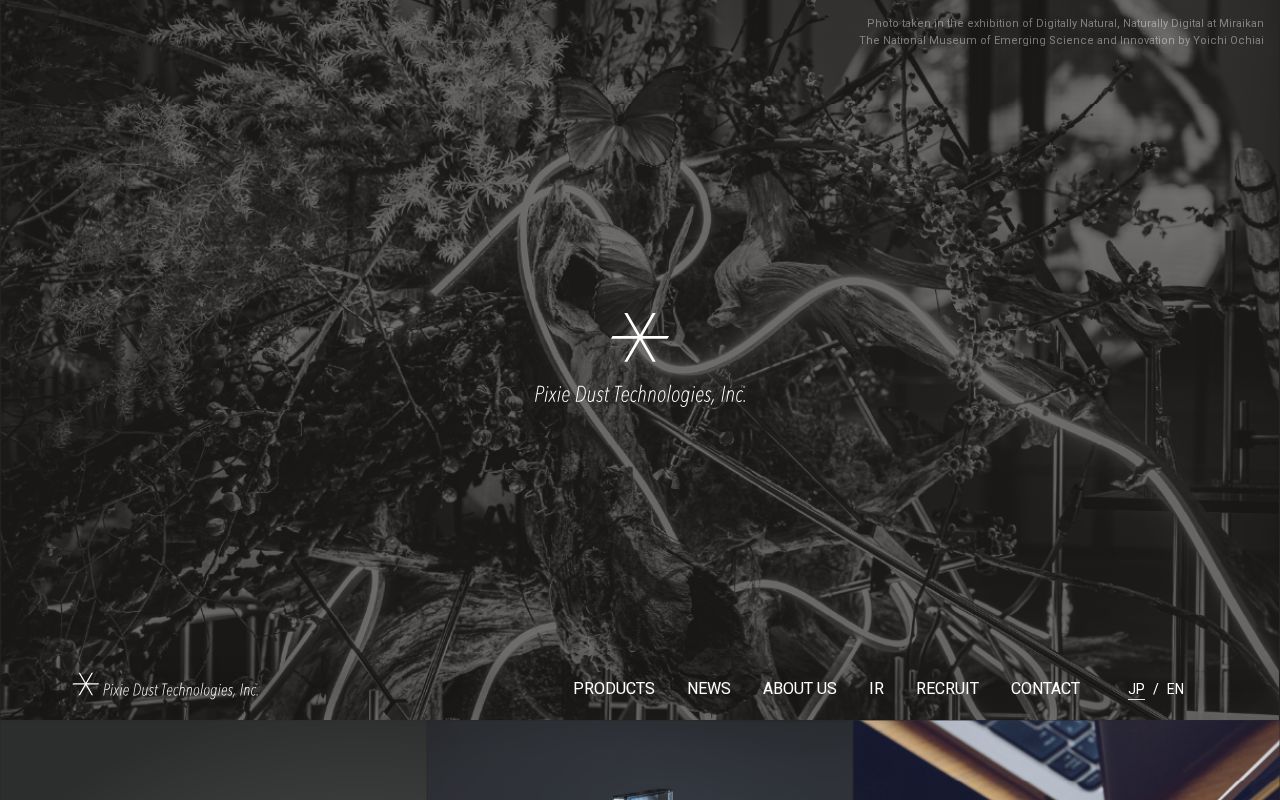
Task: Visit the RECRUIT page
Action: click(946, 688)
